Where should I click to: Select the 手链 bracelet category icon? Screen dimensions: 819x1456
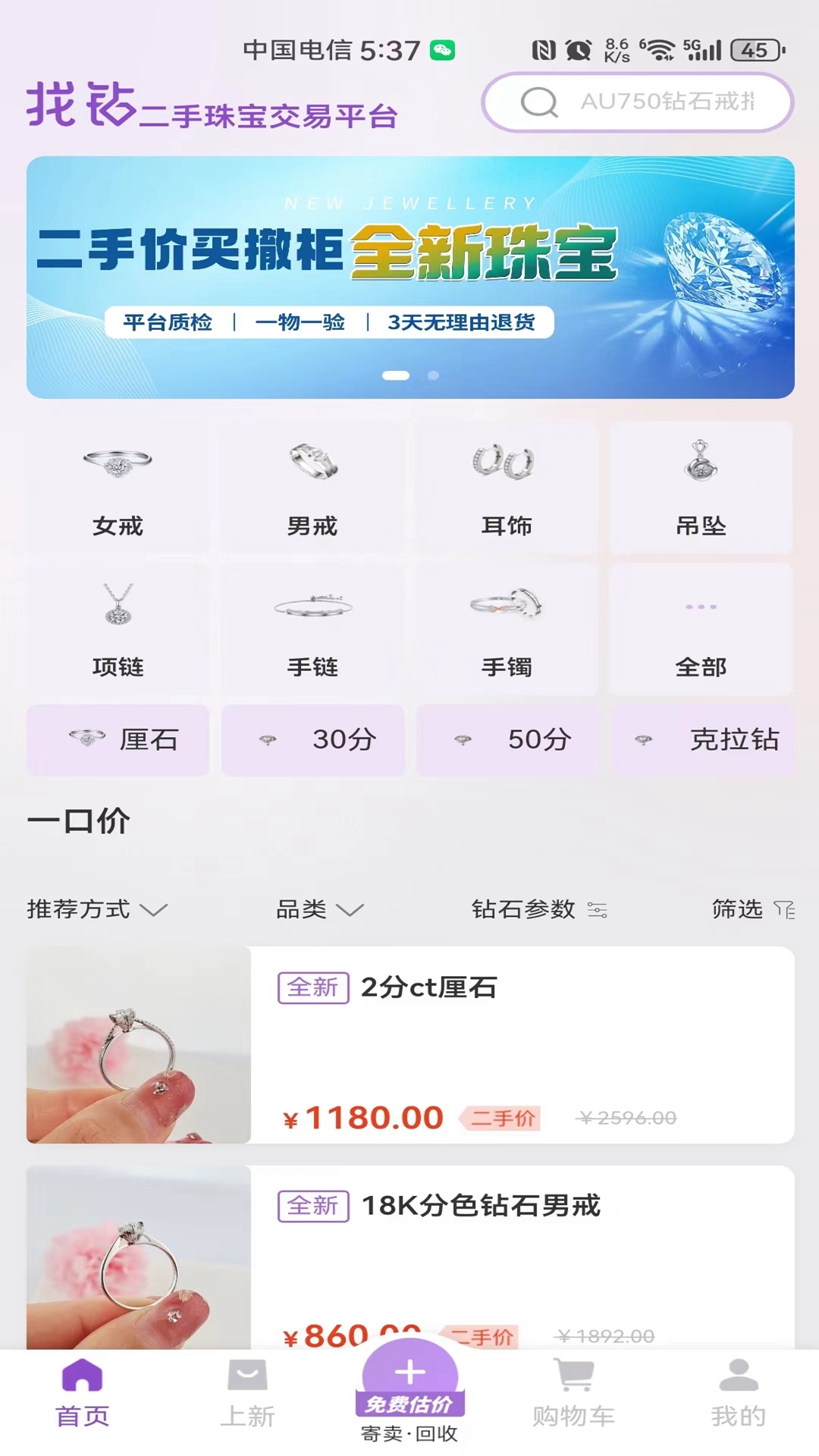[x=313, y=629]
